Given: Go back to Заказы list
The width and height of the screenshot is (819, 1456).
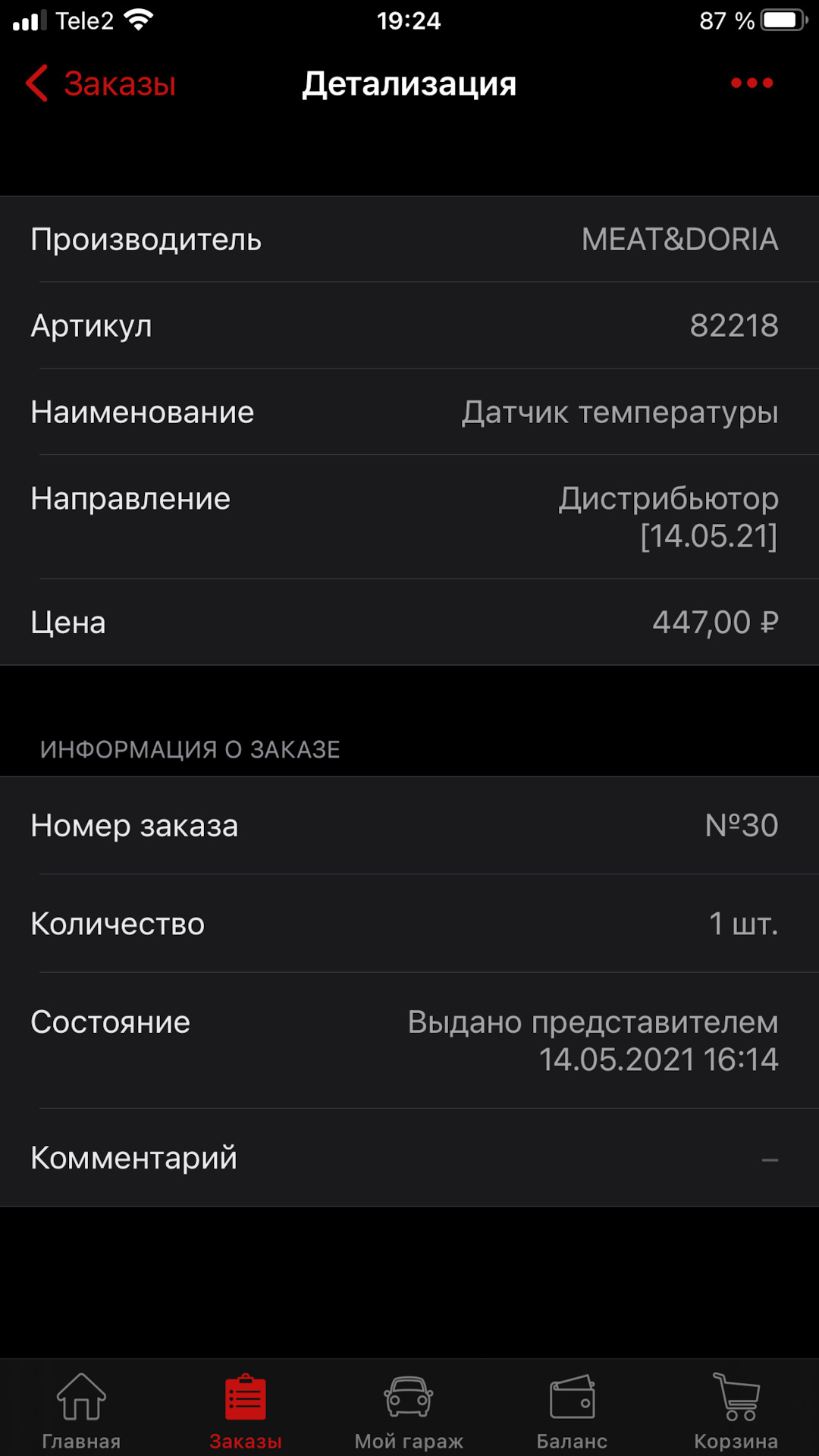Looking at the screenshot, I should pos(102,83).
